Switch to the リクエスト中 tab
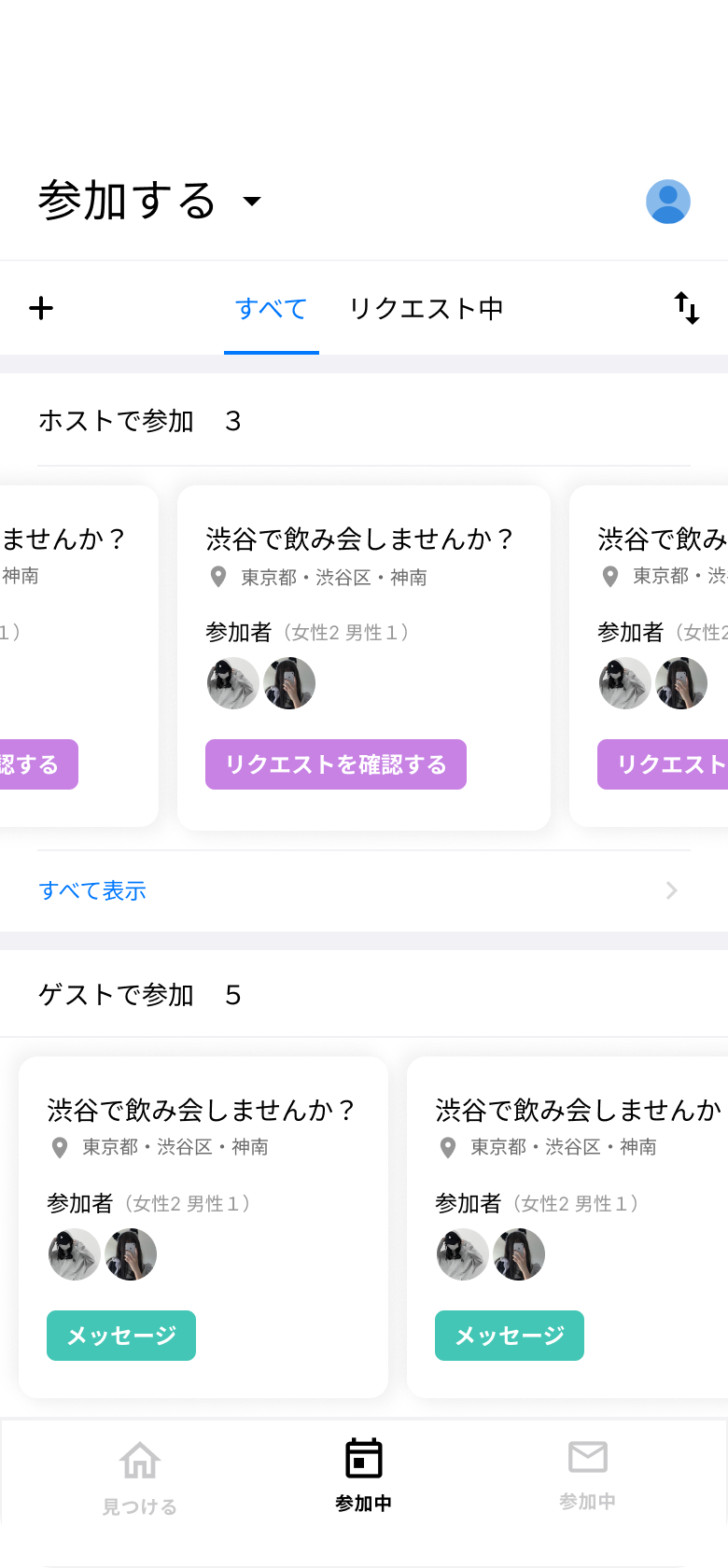The height and width of the screenshot is (1568, 728). coord(427,308)
